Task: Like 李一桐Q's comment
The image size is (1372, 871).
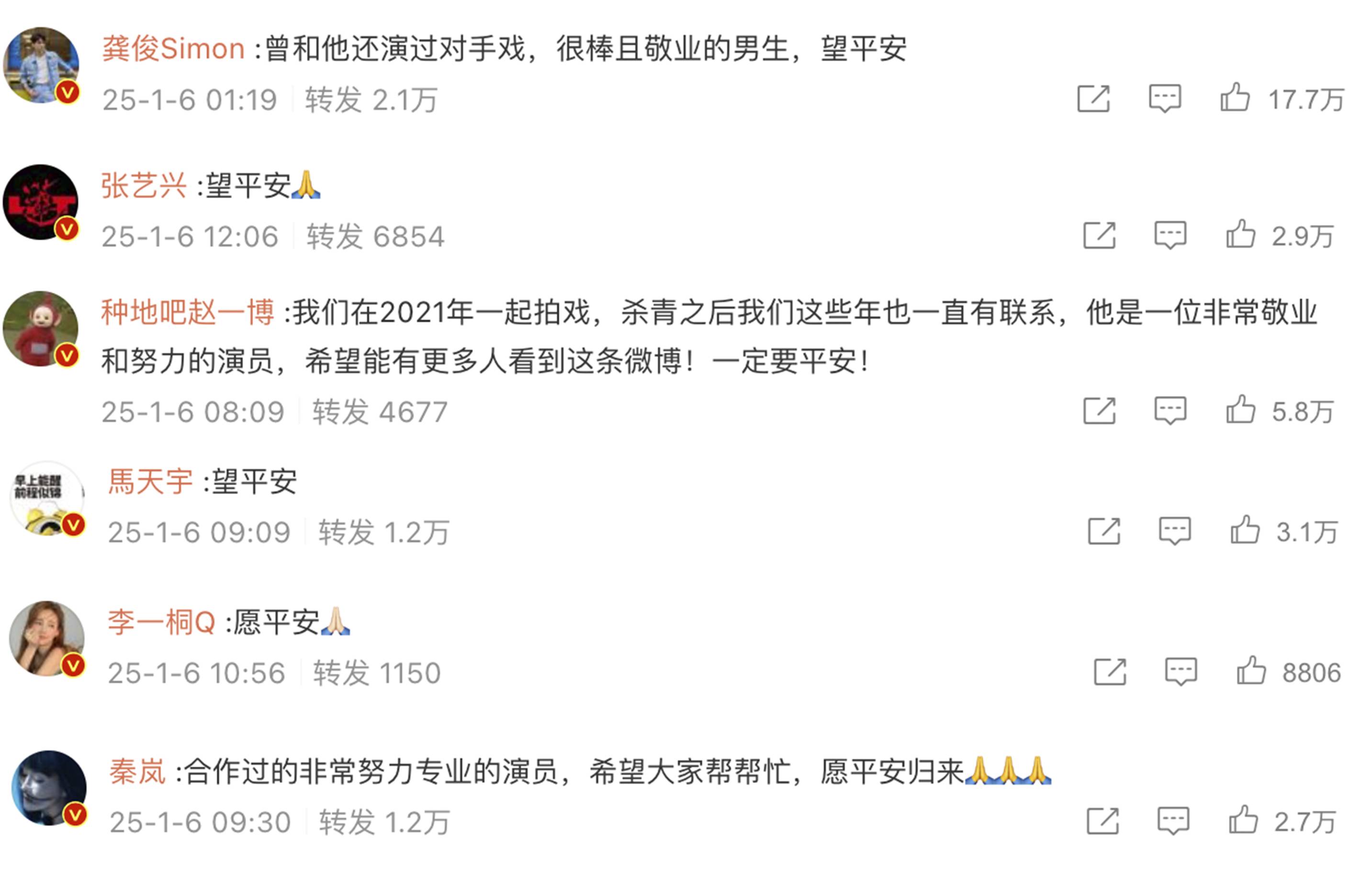Action: point(1251,670)
